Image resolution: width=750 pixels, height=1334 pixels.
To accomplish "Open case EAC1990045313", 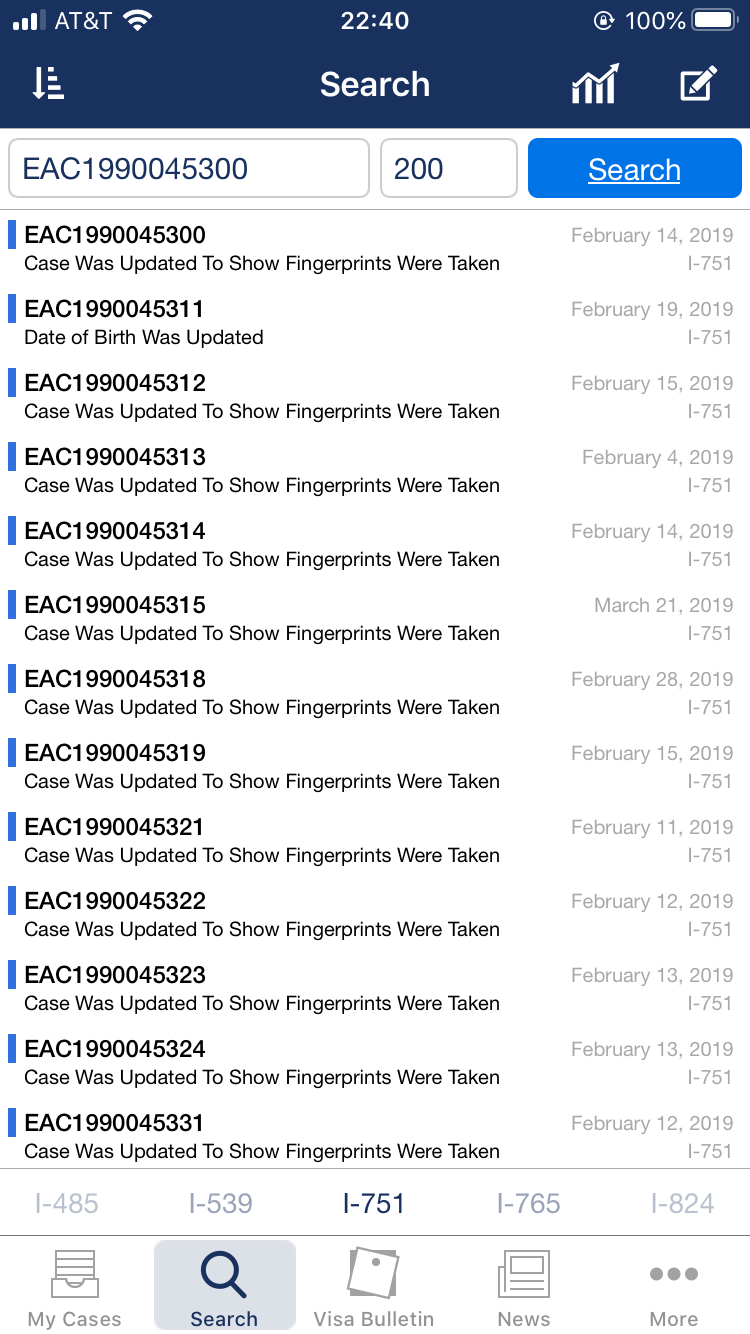I will [375, 471].
